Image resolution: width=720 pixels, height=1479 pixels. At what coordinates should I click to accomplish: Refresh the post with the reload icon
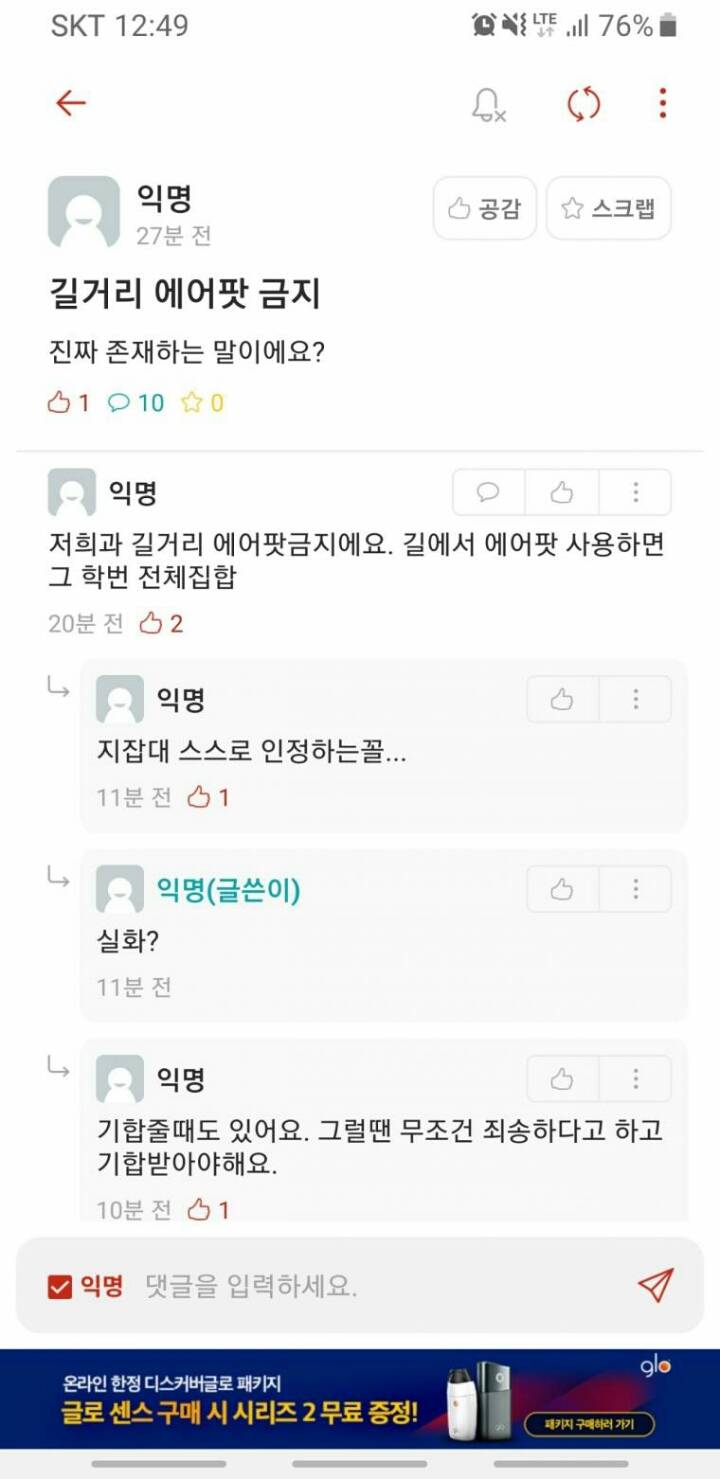click(x=585, y=102)
